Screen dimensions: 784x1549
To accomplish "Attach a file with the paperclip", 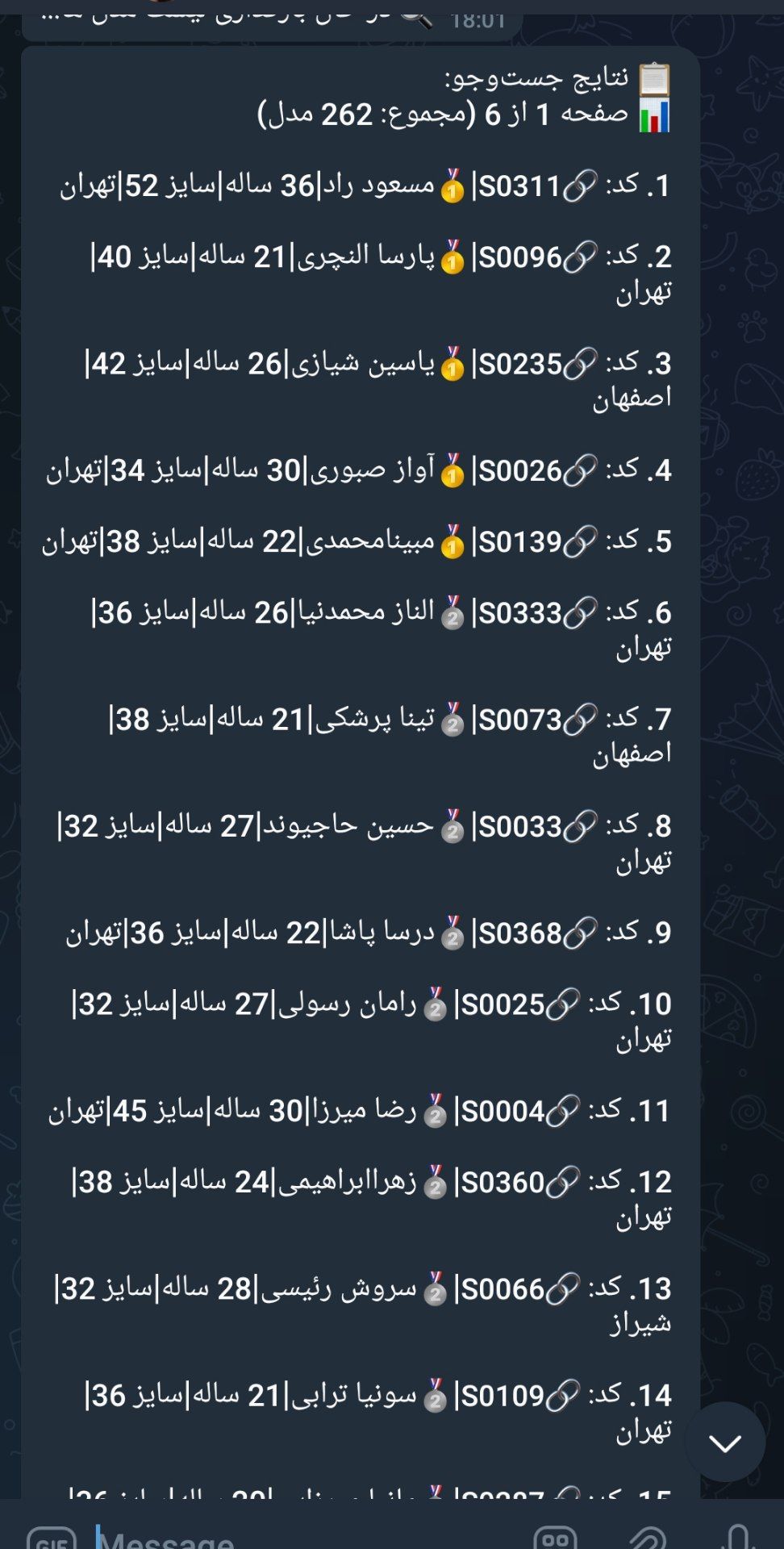I will click(x=647, y=1538).
